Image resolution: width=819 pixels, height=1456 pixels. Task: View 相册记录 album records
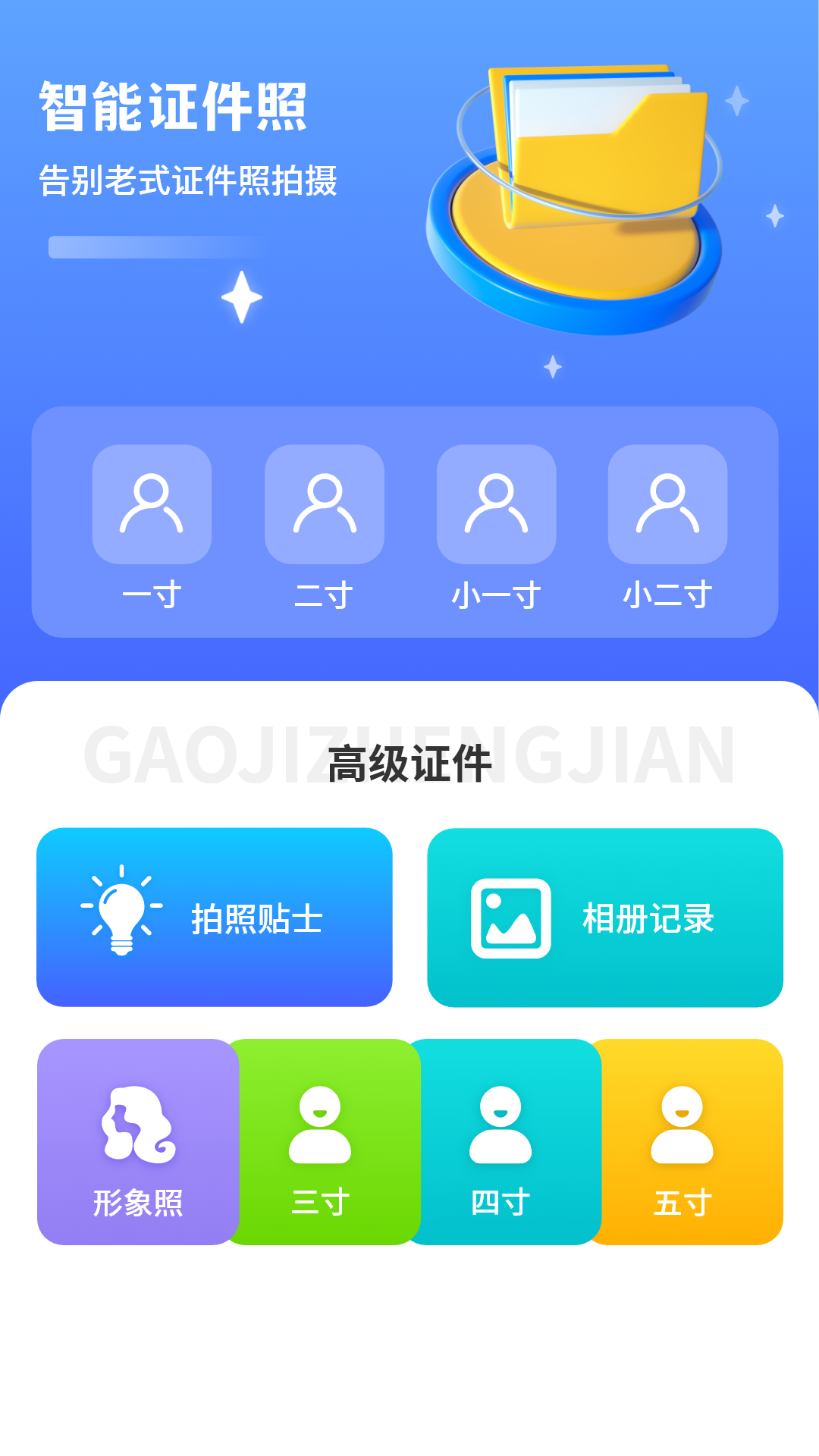coord(605,918)
